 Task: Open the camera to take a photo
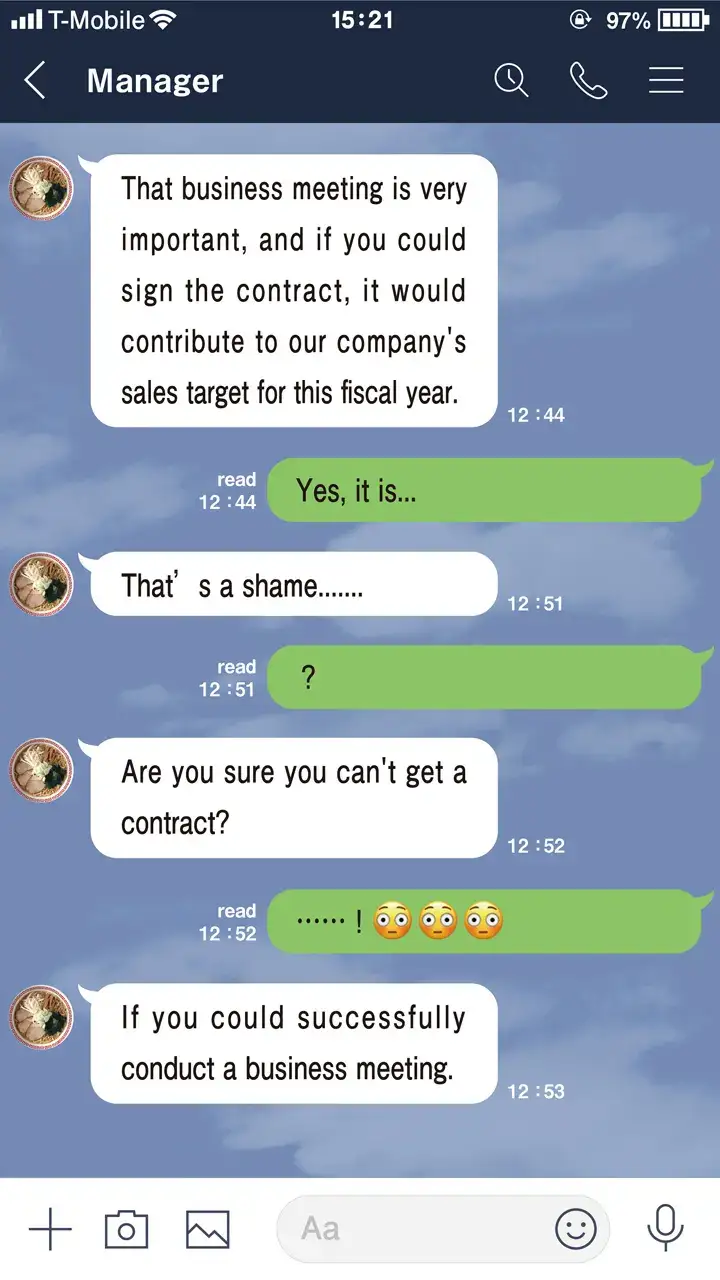[126, 1229]
